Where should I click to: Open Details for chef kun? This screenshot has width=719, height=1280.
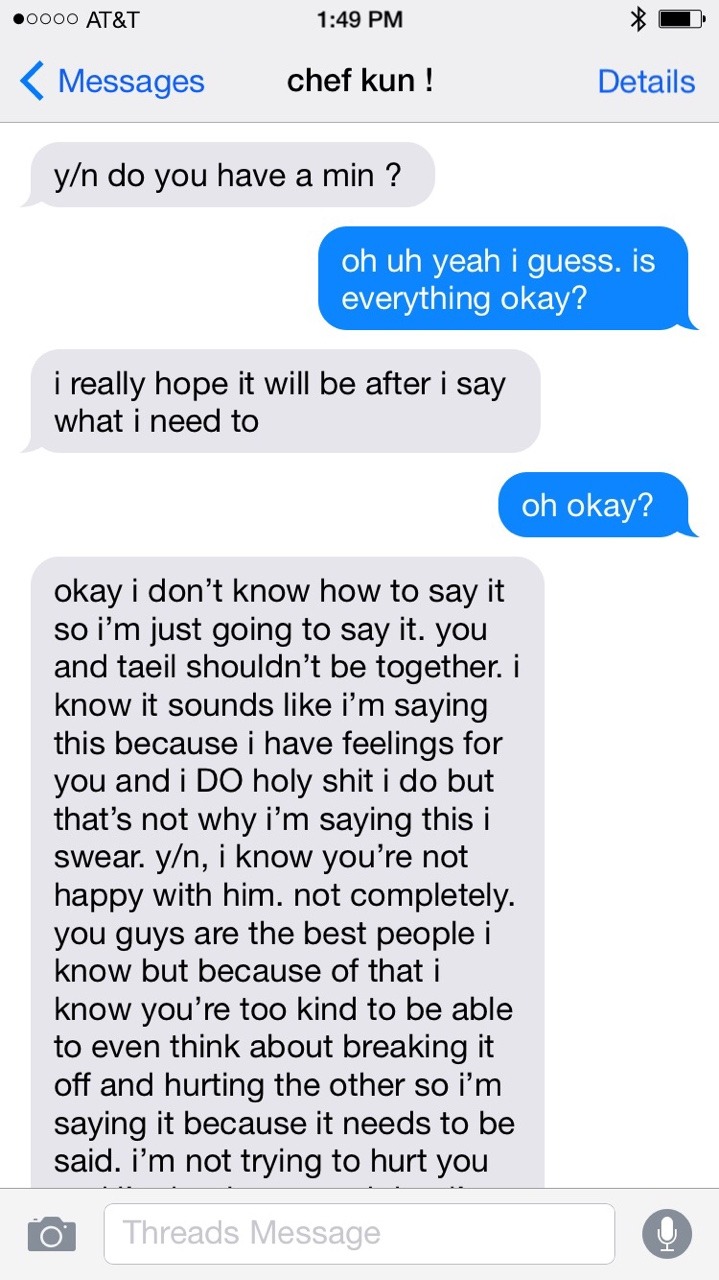(x=645, y=82)
